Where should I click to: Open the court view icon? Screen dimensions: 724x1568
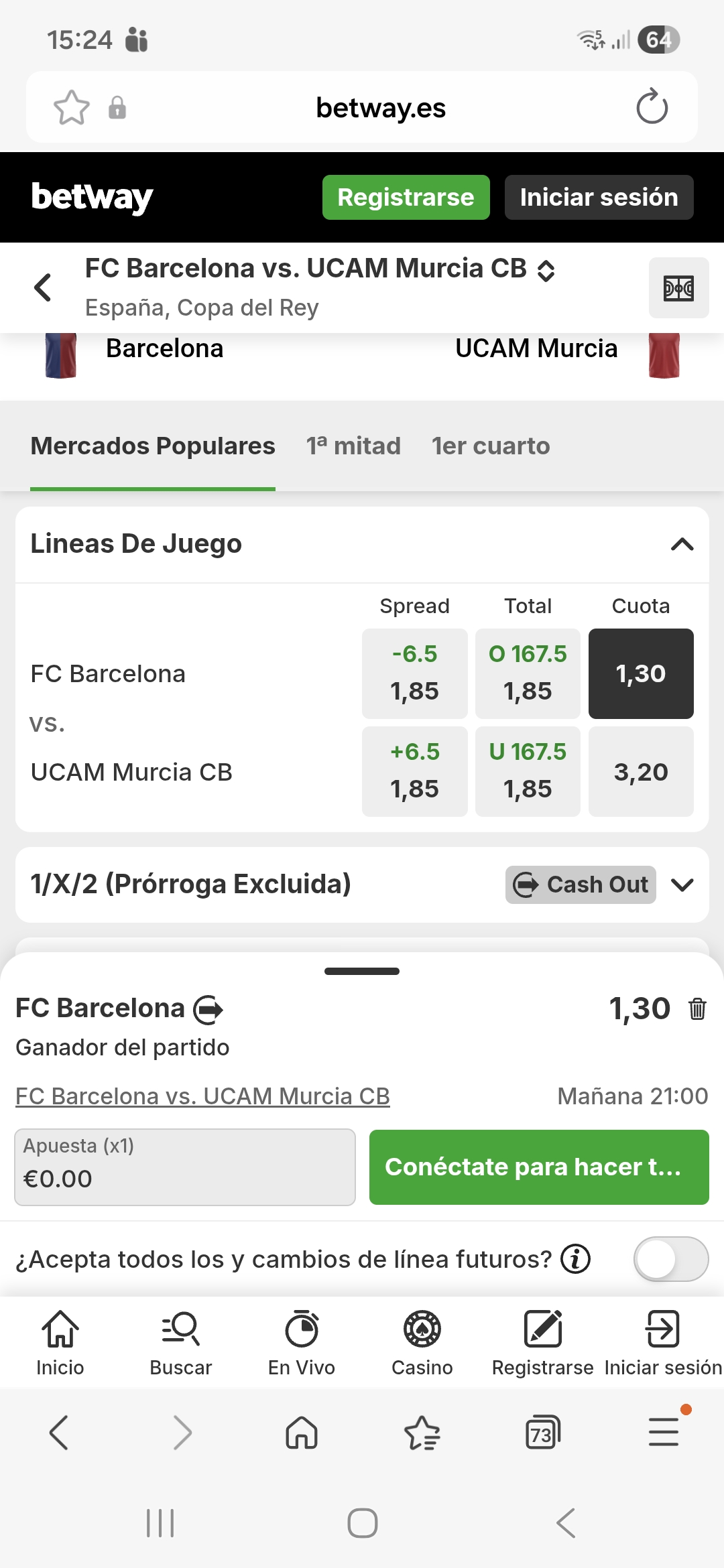point(678,288)
